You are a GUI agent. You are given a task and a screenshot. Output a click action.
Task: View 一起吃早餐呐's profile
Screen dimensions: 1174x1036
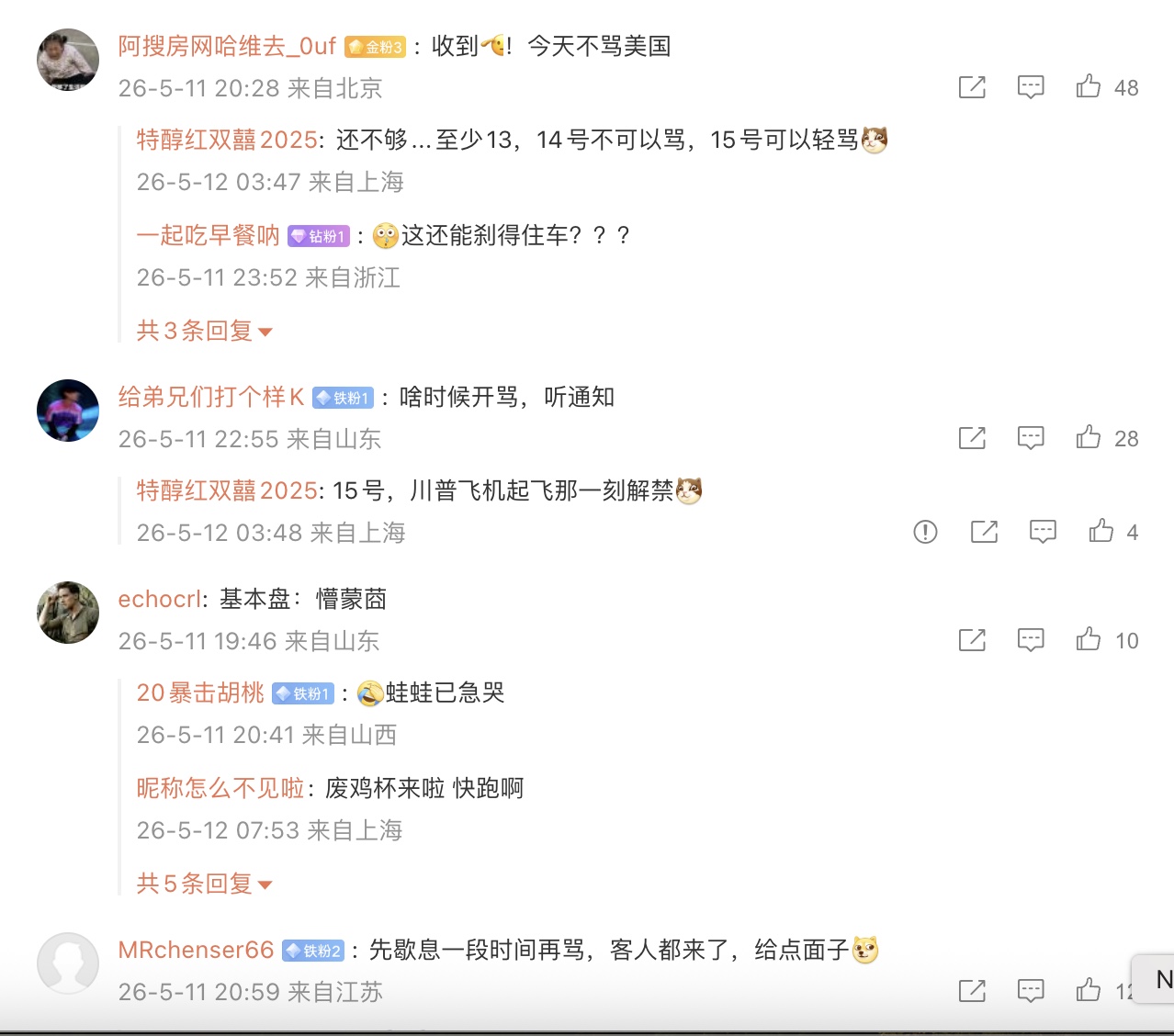209,235
